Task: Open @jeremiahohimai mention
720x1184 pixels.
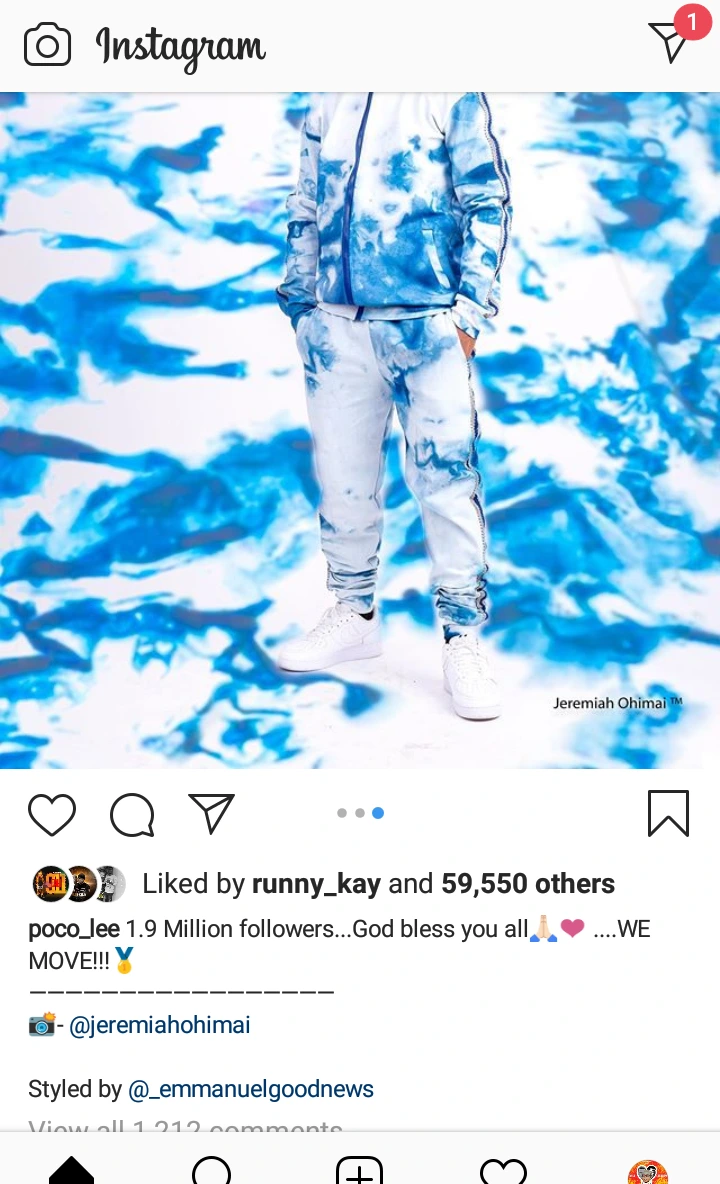Action: (159, 1025)
